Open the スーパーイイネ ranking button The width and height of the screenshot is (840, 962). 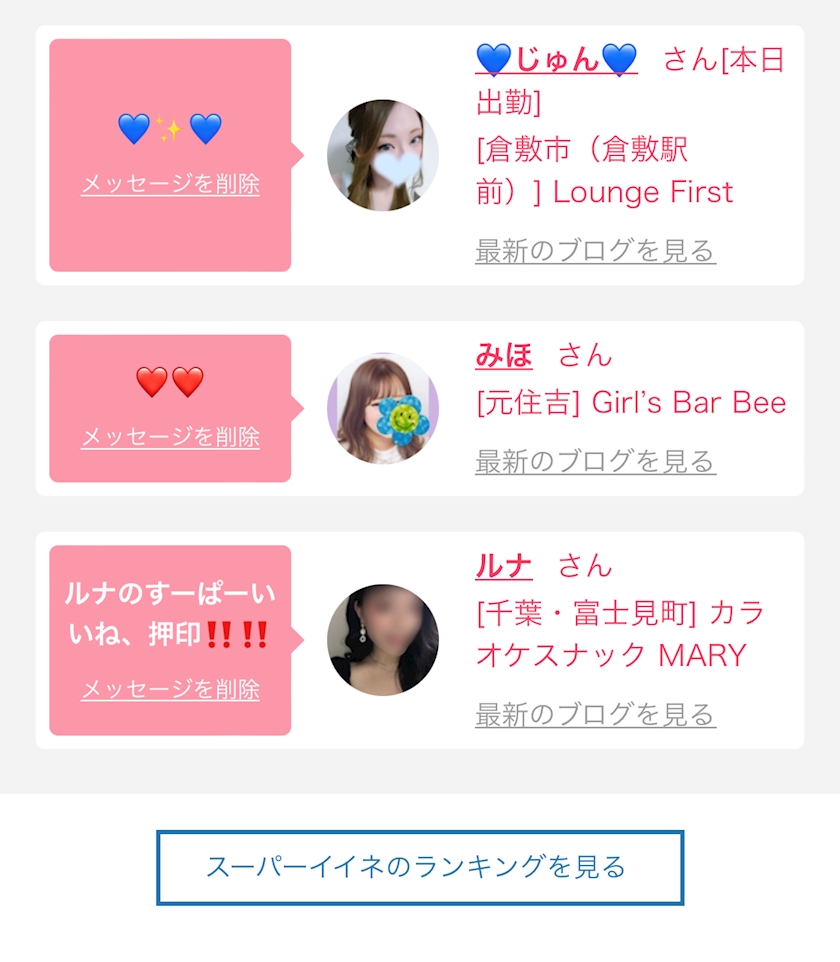[x=420, y=867]
